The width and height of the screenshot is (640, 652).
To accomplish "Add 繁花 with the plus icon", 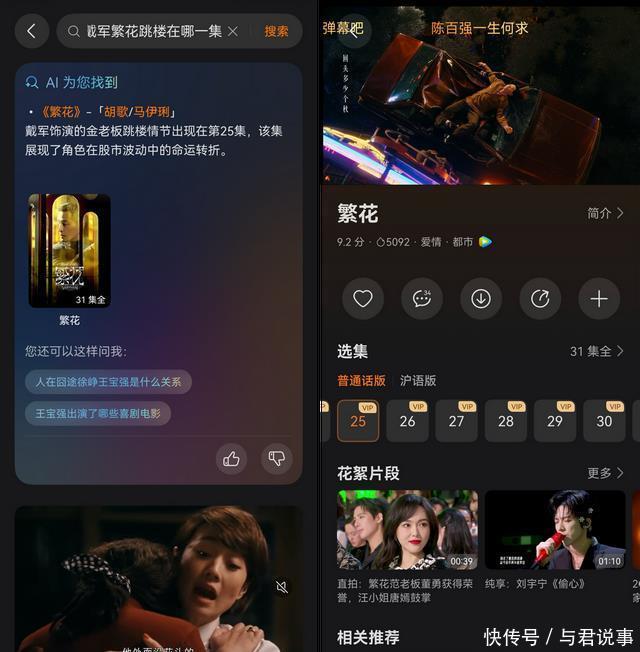I will point(599,298).
